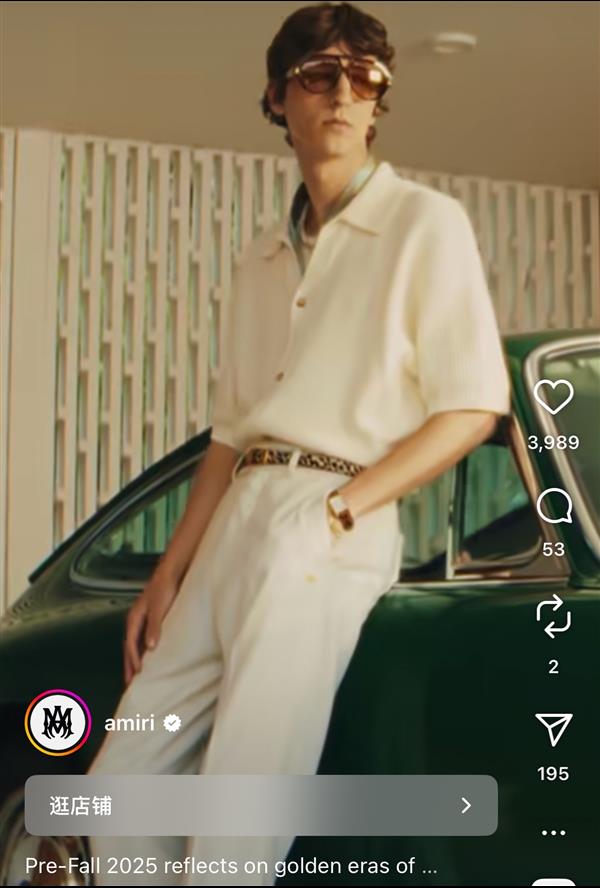Share the reel via send icon
The image size is (600, 888).
point(553,729)
